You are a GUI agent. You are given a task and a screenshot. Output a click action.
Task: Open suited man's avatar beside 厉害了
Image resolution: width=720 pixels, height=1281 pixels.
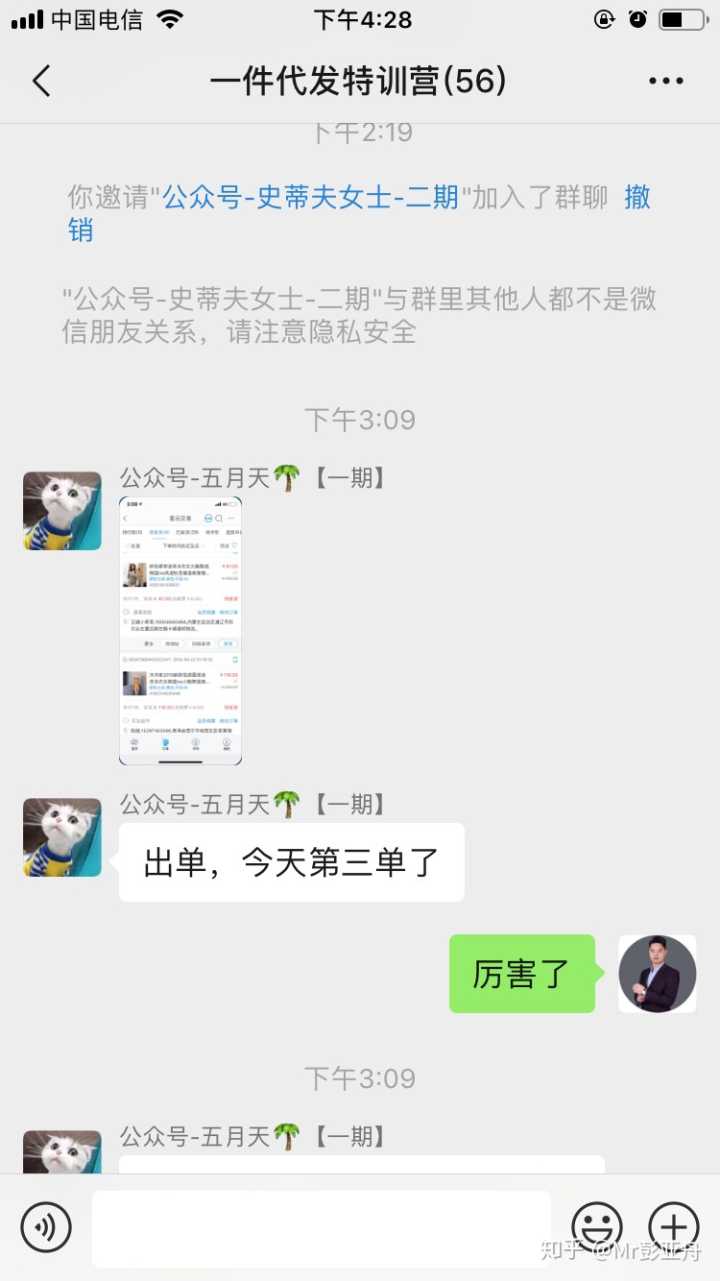[x=657, y=973]
